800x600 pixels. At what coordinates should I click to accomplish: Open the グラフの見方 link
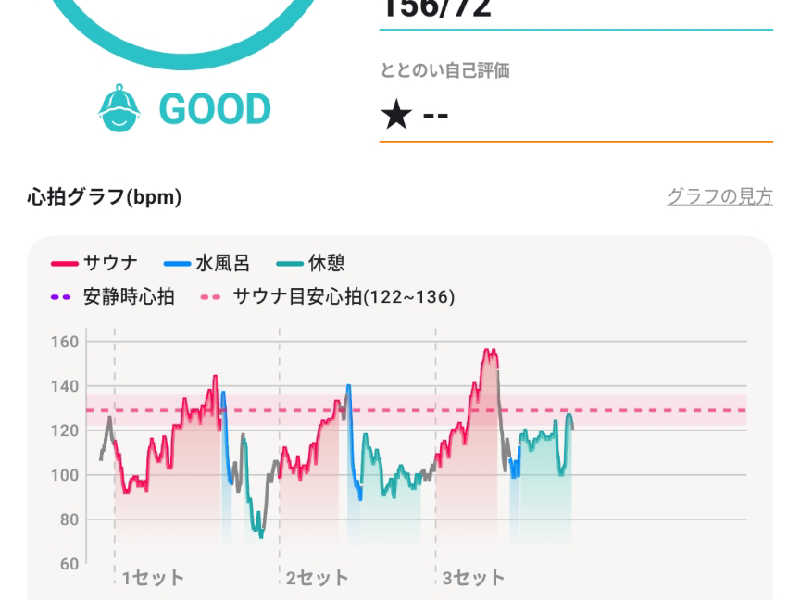tap(719, 197)
